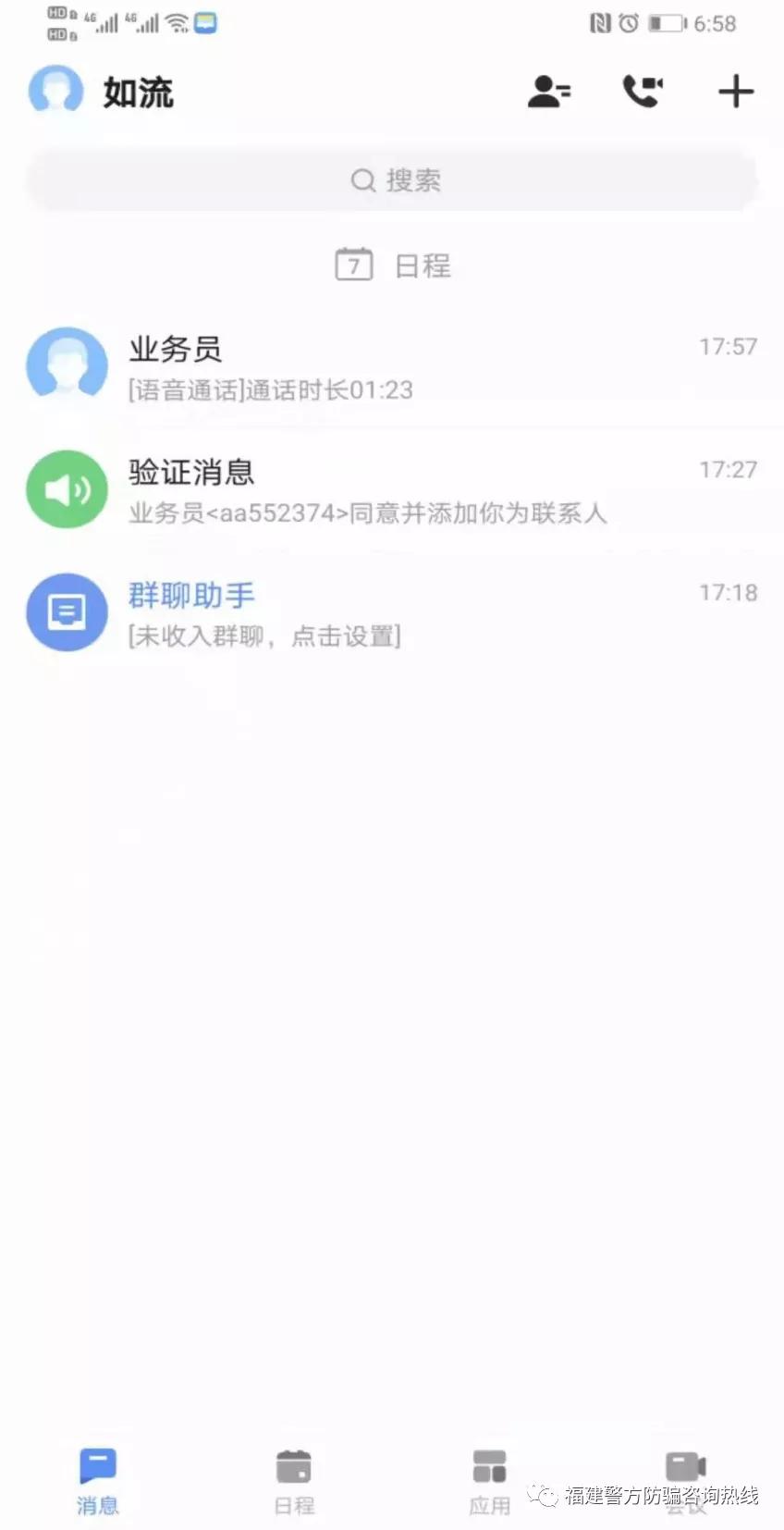Tap the battery indicator in status bar

click(x=668, y=23)
